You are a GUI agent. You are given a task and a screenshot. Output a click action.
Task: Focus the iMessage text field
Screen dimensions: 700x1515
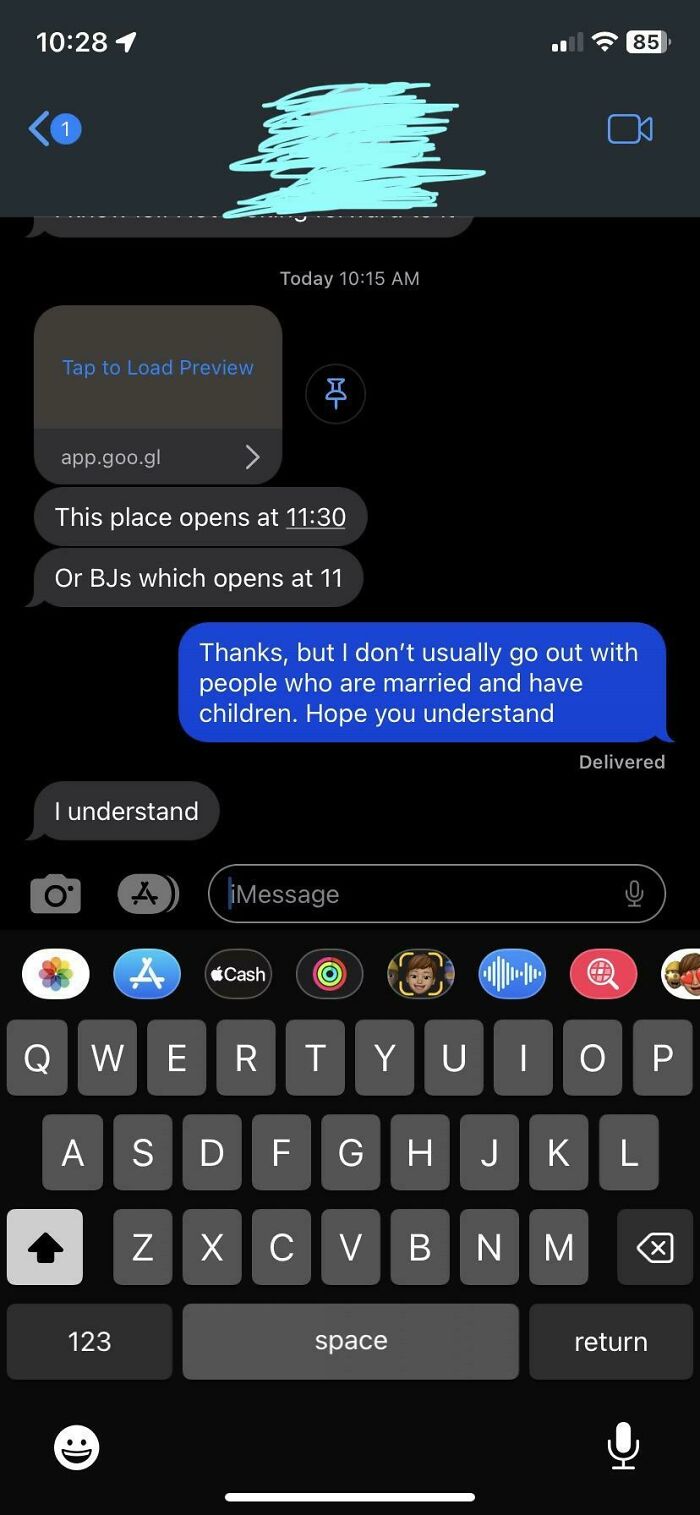(420, 894)
